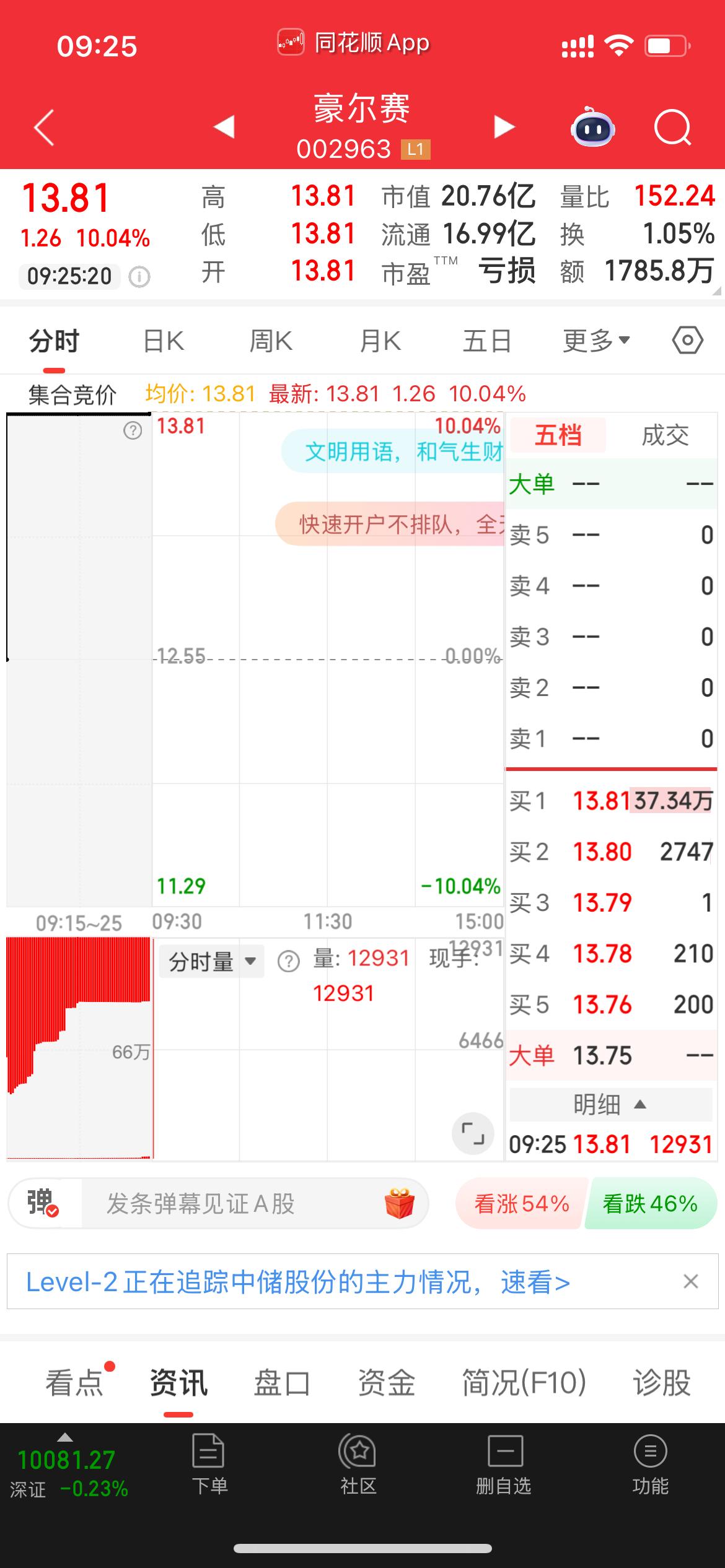Open the search icon
Screen dimensions: 725x1568
pyautogui.click(x=672, y=127)
